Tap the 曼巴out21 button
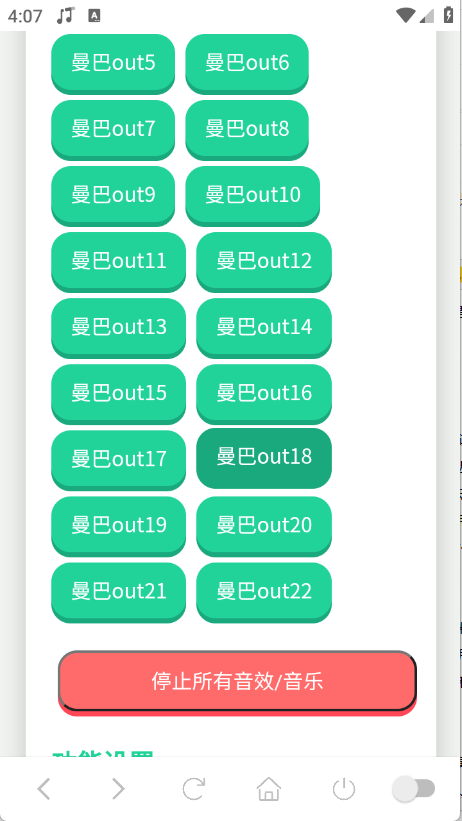The image size is (462, 821). pyautogui.click(x=118, y=592)
